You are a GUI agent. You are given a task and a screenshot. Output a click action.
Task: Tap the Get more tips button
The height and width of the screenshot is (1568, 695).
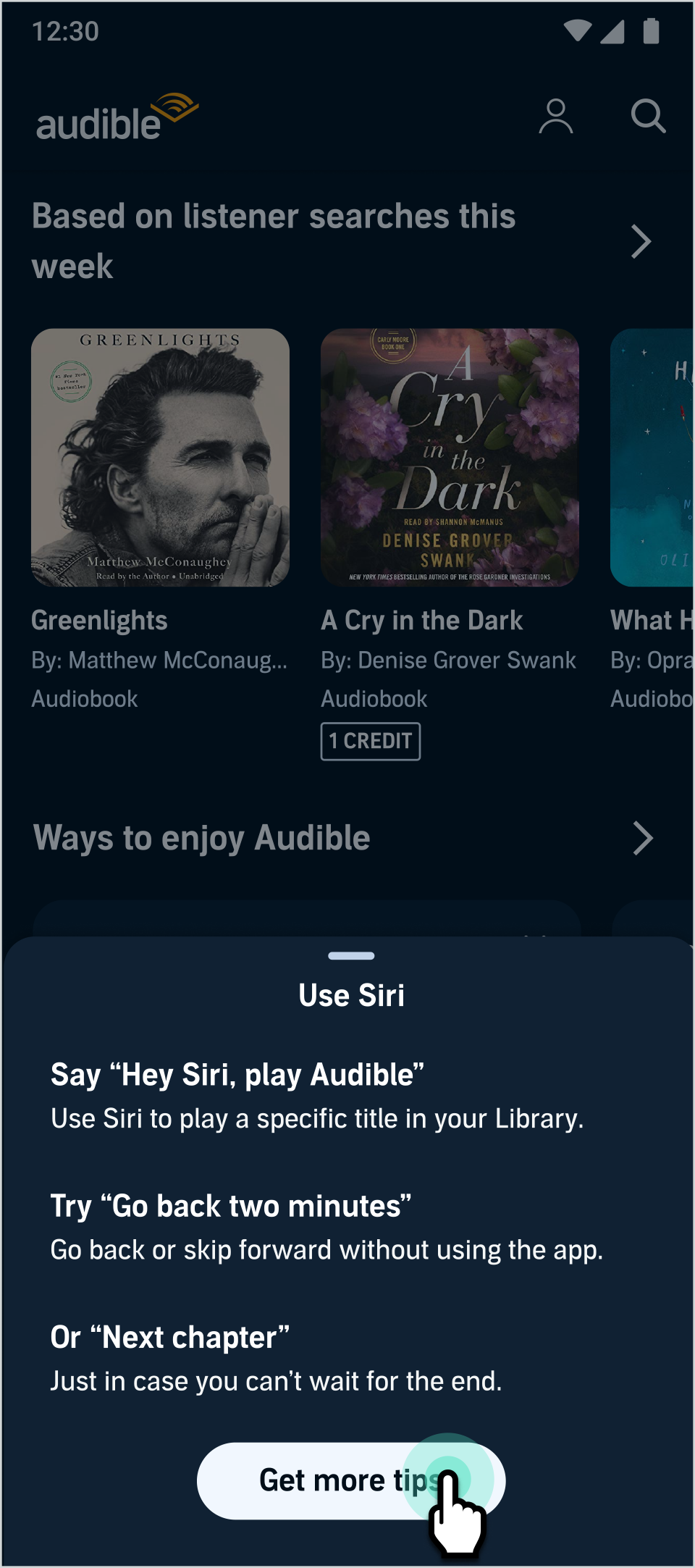[x=351, y=1480]
